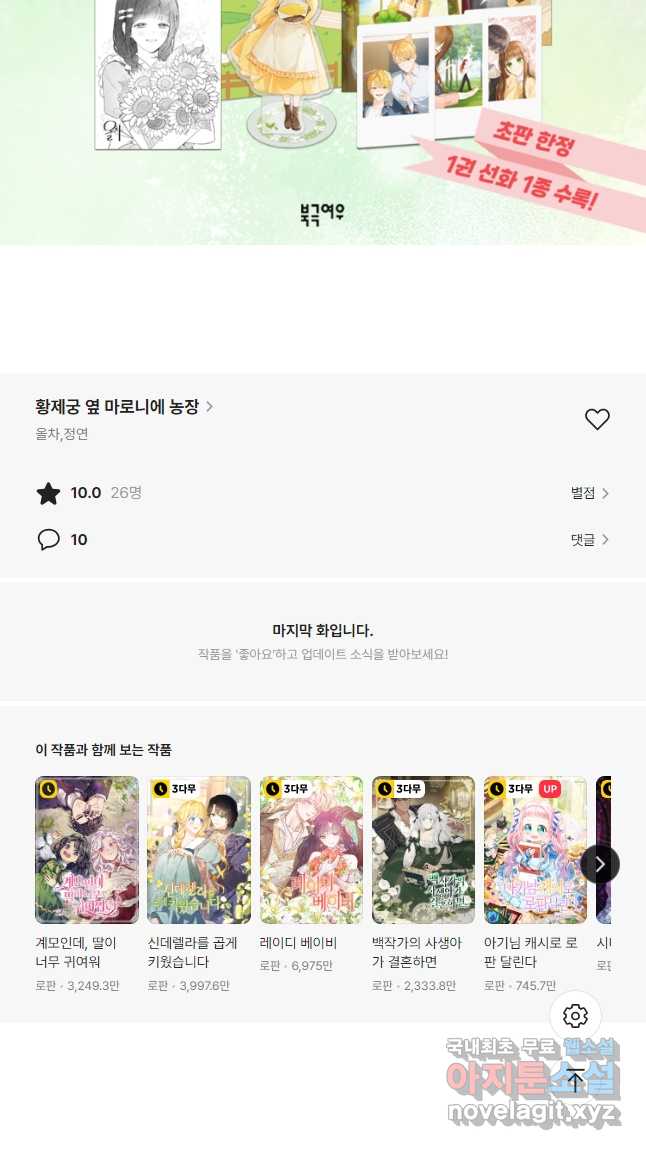The width and height of the screenshot is (646, 1150).
Task: Open the 별점 star rating page
Action: [x=590, y=493]
